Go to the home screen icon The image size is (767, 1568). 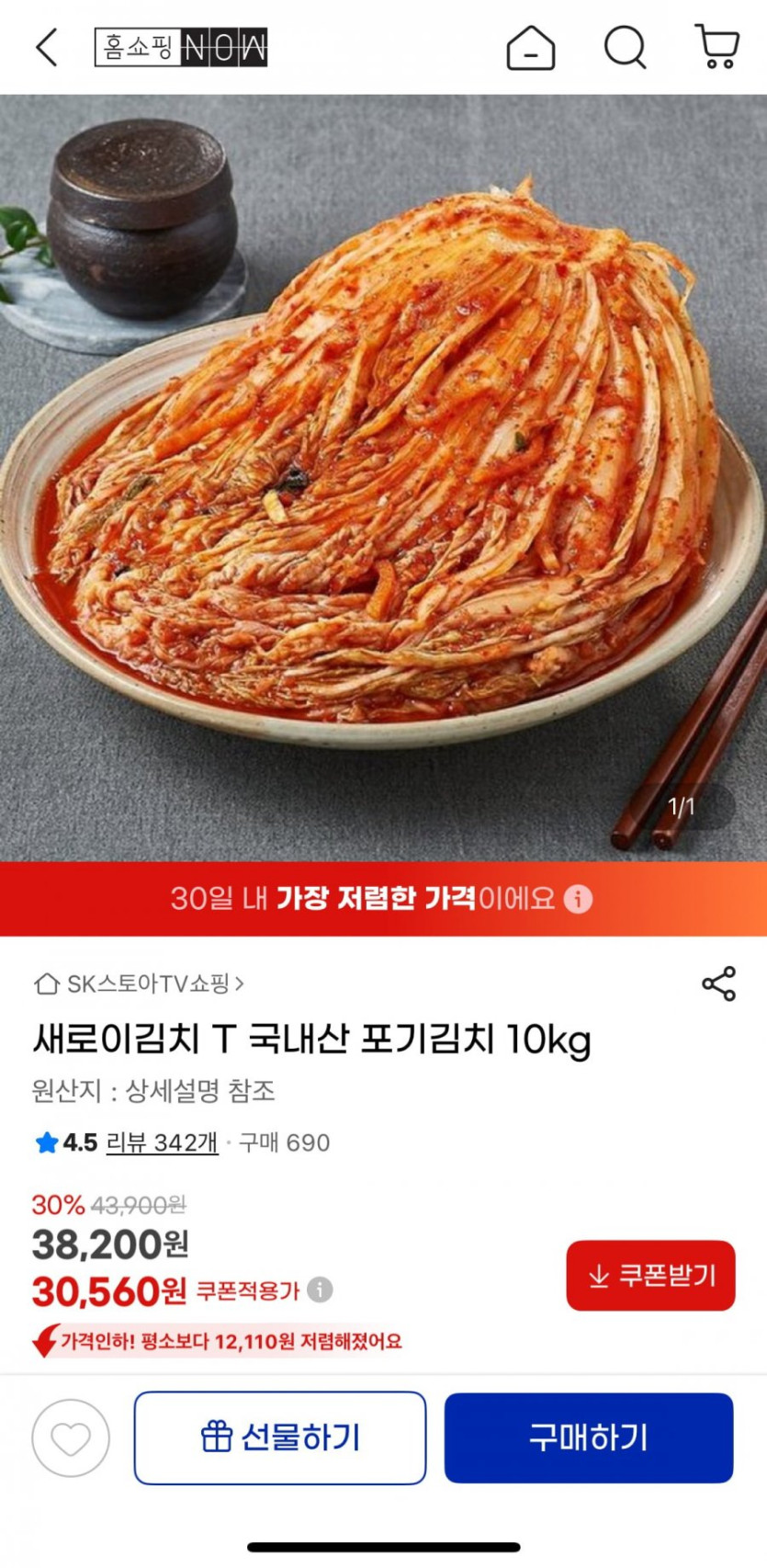click(531, 49)
